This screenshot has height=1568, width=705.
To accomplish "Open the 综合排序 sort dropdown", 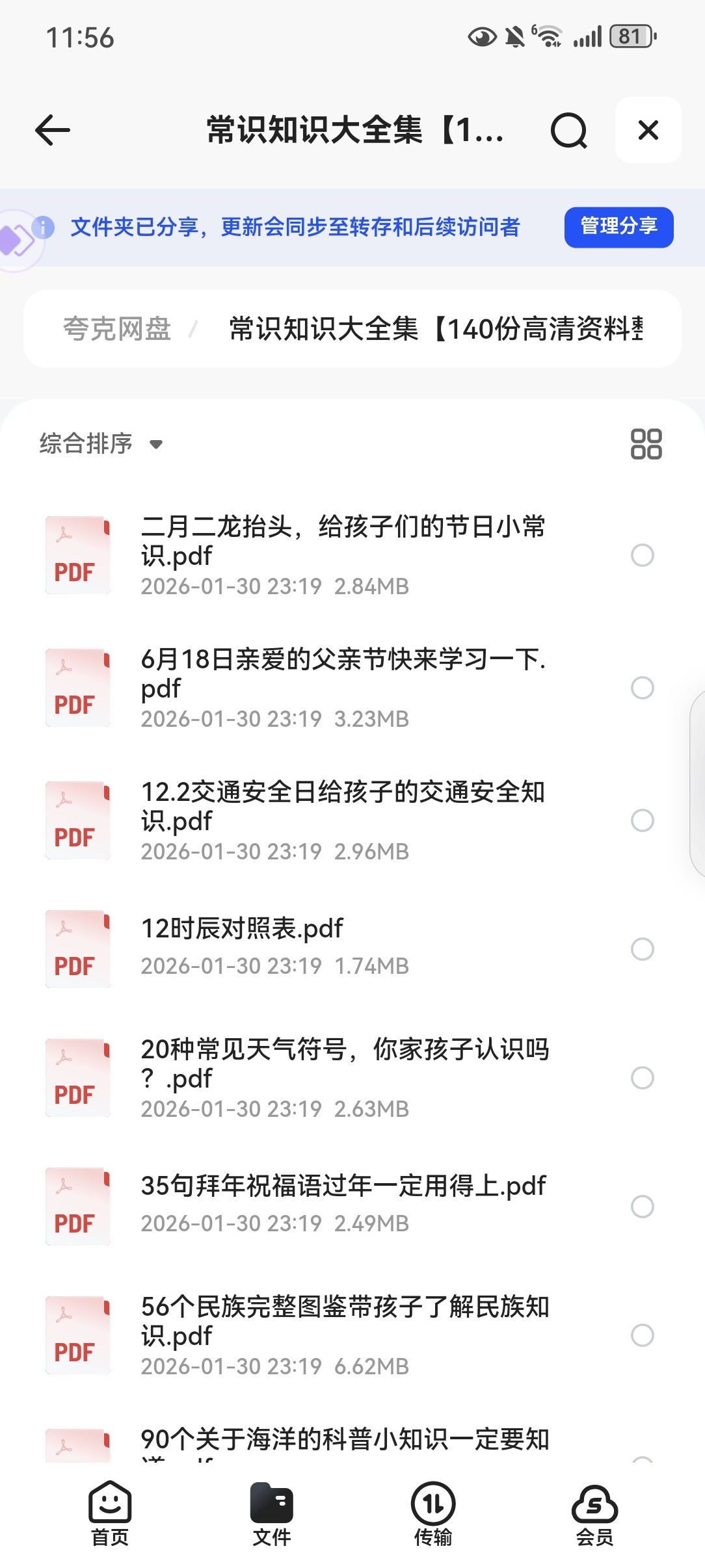I will [101, 444].
